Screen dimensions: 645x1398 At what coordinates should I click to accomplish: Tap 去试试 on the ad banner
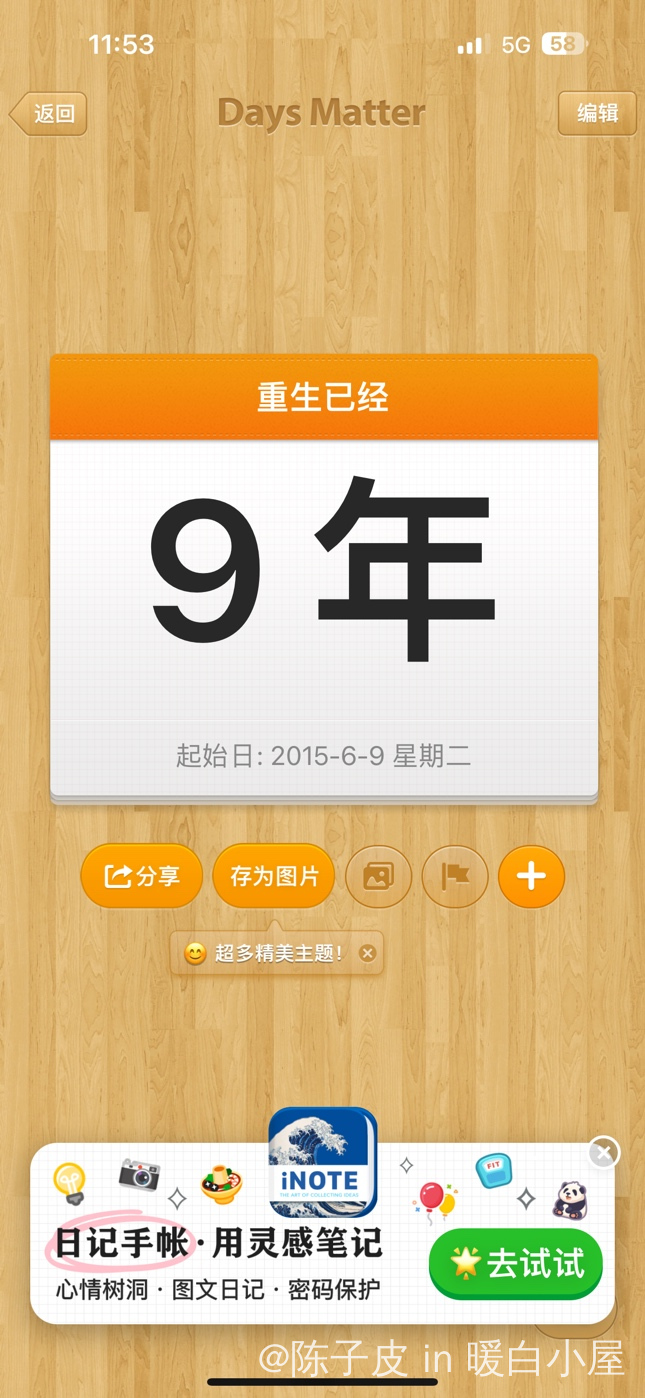(x=516, y=1264)
